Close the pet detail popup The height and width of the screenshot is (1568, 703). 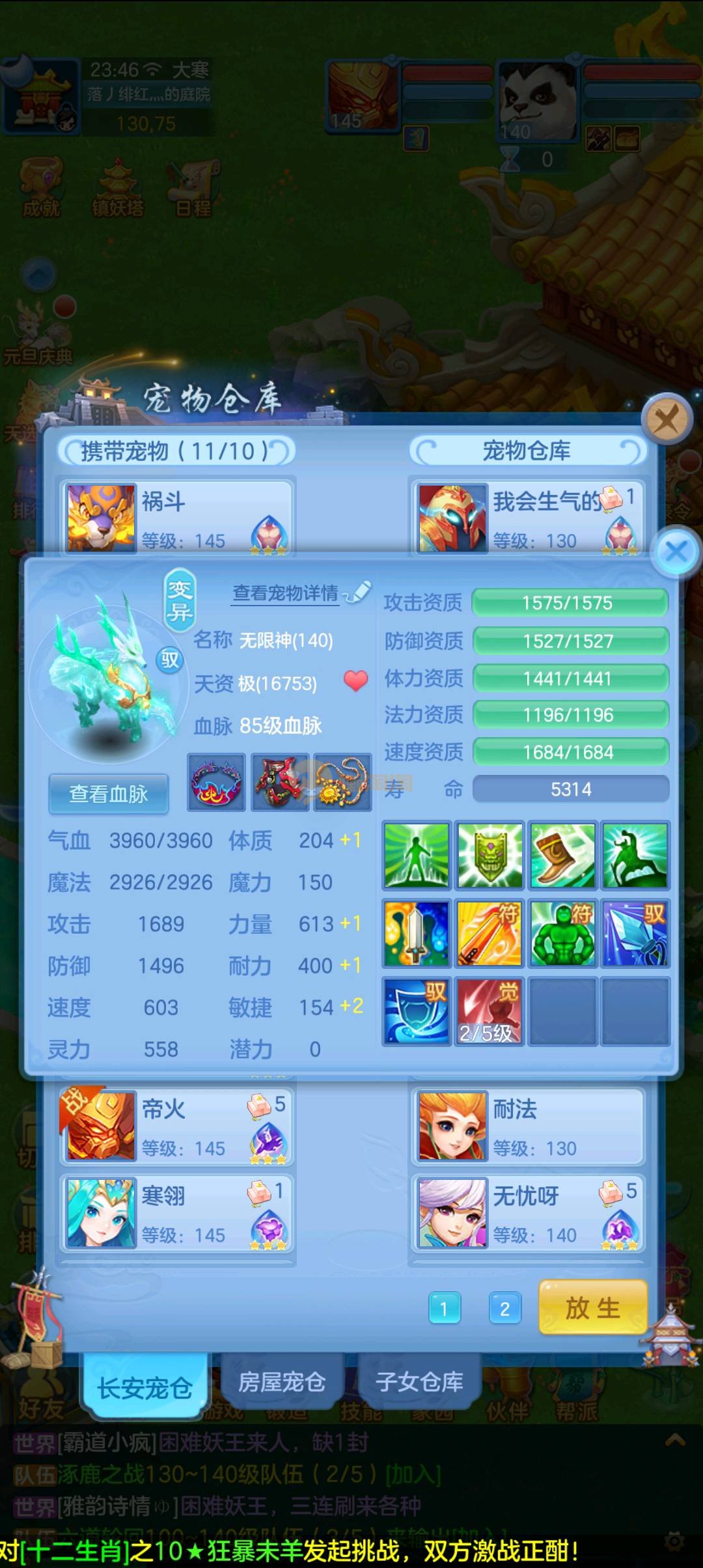point(676,552)
